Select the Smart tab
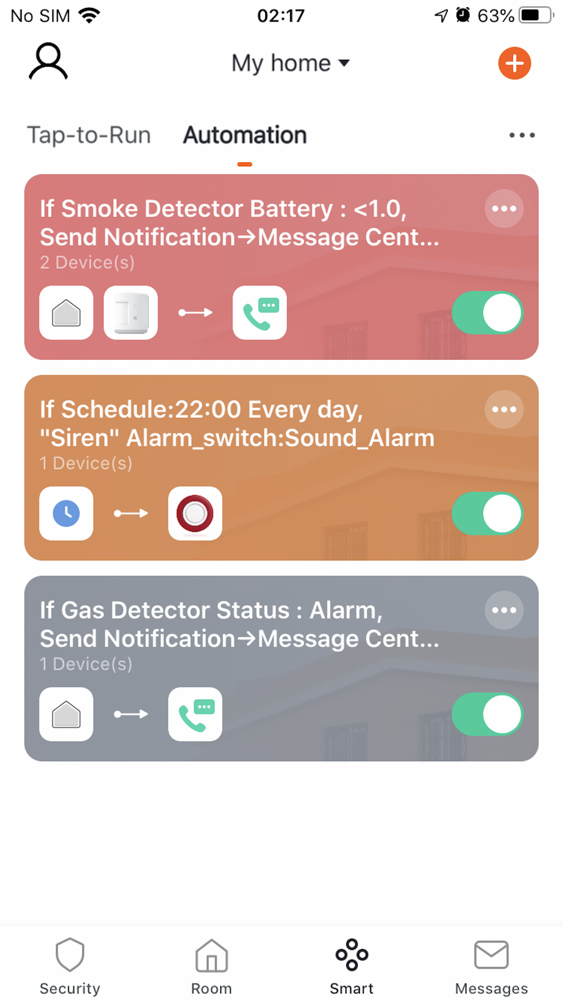The image size is (563, 1000). [351, 966]
